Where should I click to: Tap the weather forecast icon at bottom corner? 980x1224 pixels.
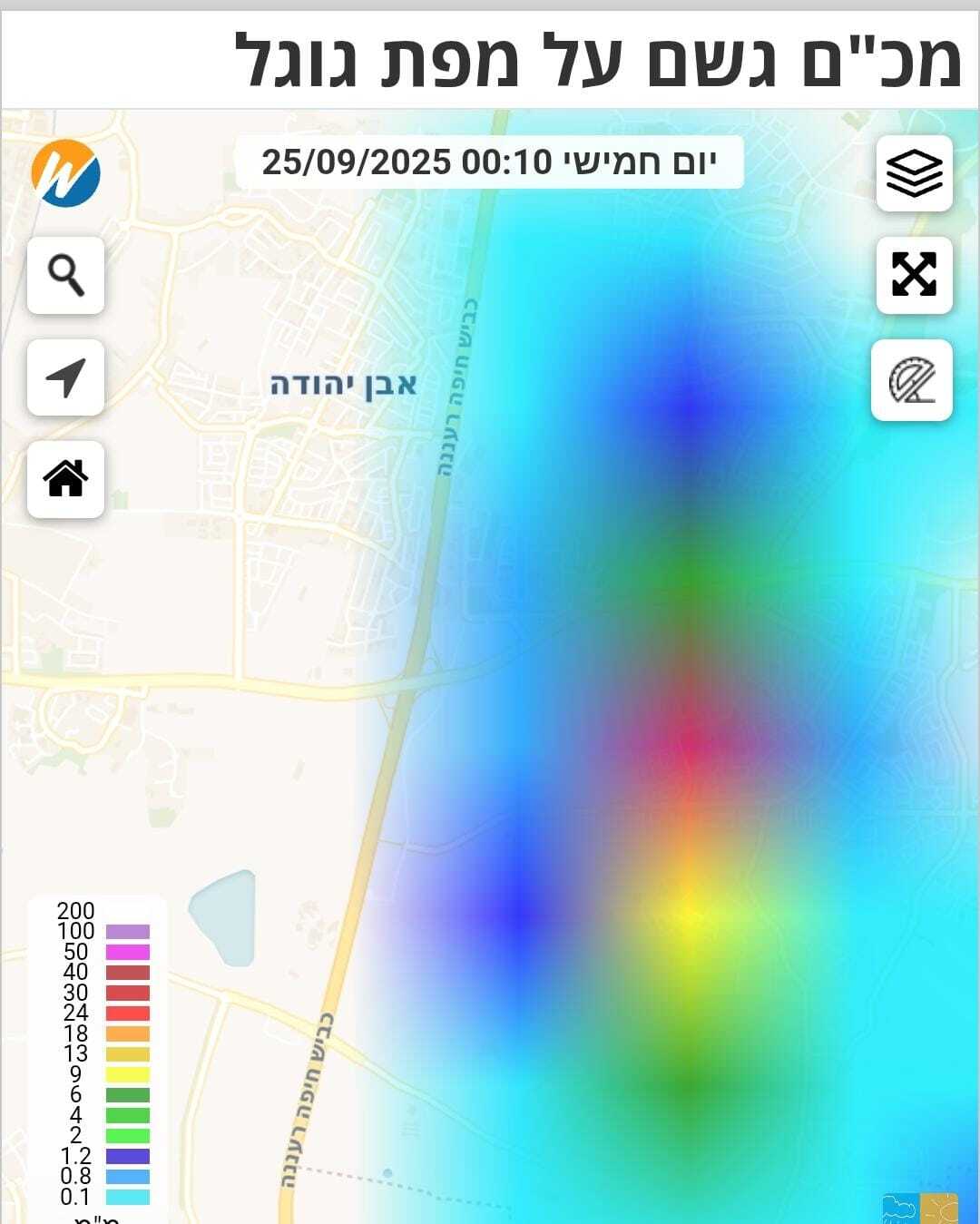(920, 1209)
